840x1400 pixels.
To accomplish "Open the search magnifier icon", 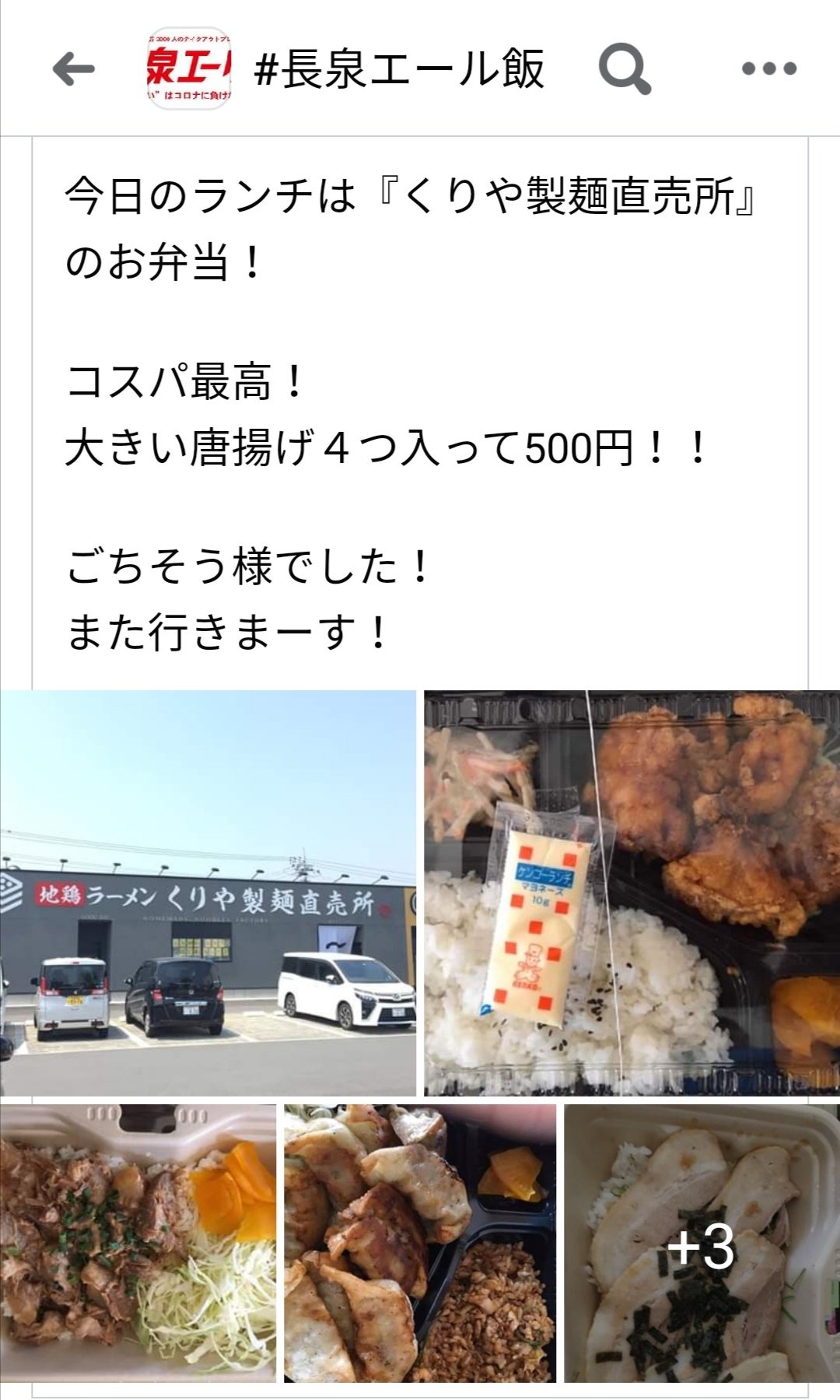I will click(624, 69).
